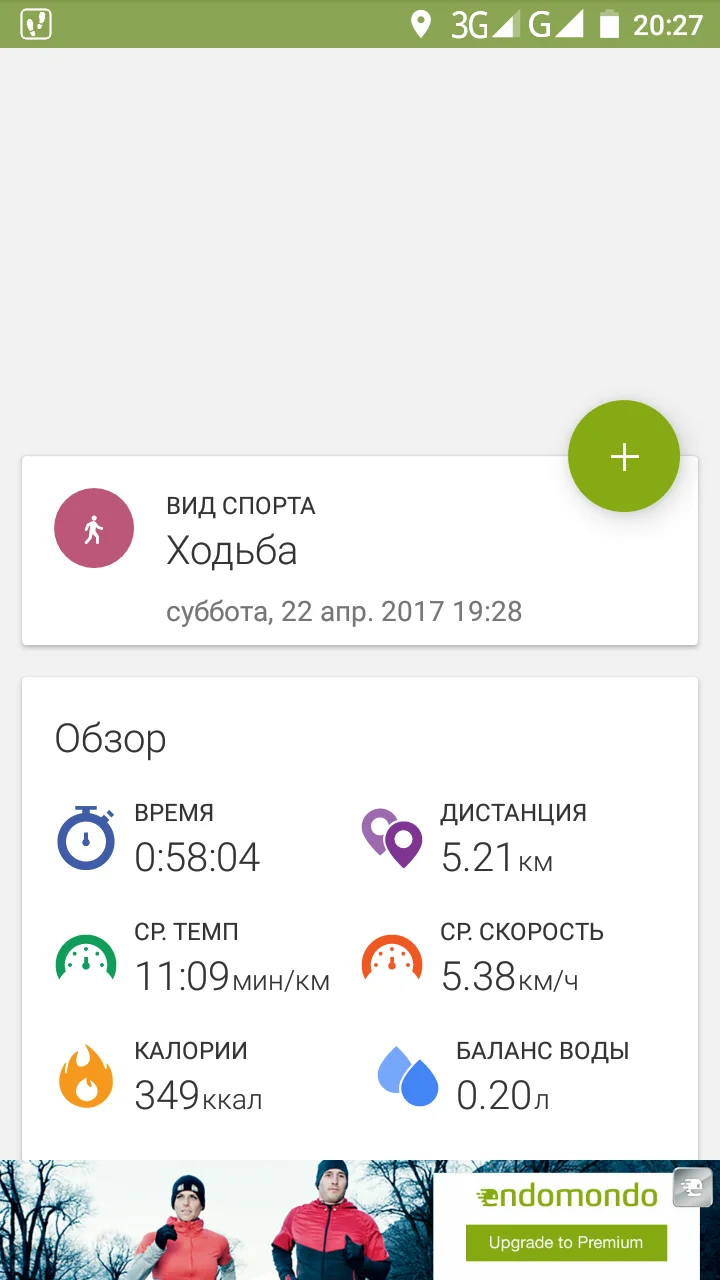Select the water balance droplets icon
720x1280 pixels.
[x=407, y=1076]
